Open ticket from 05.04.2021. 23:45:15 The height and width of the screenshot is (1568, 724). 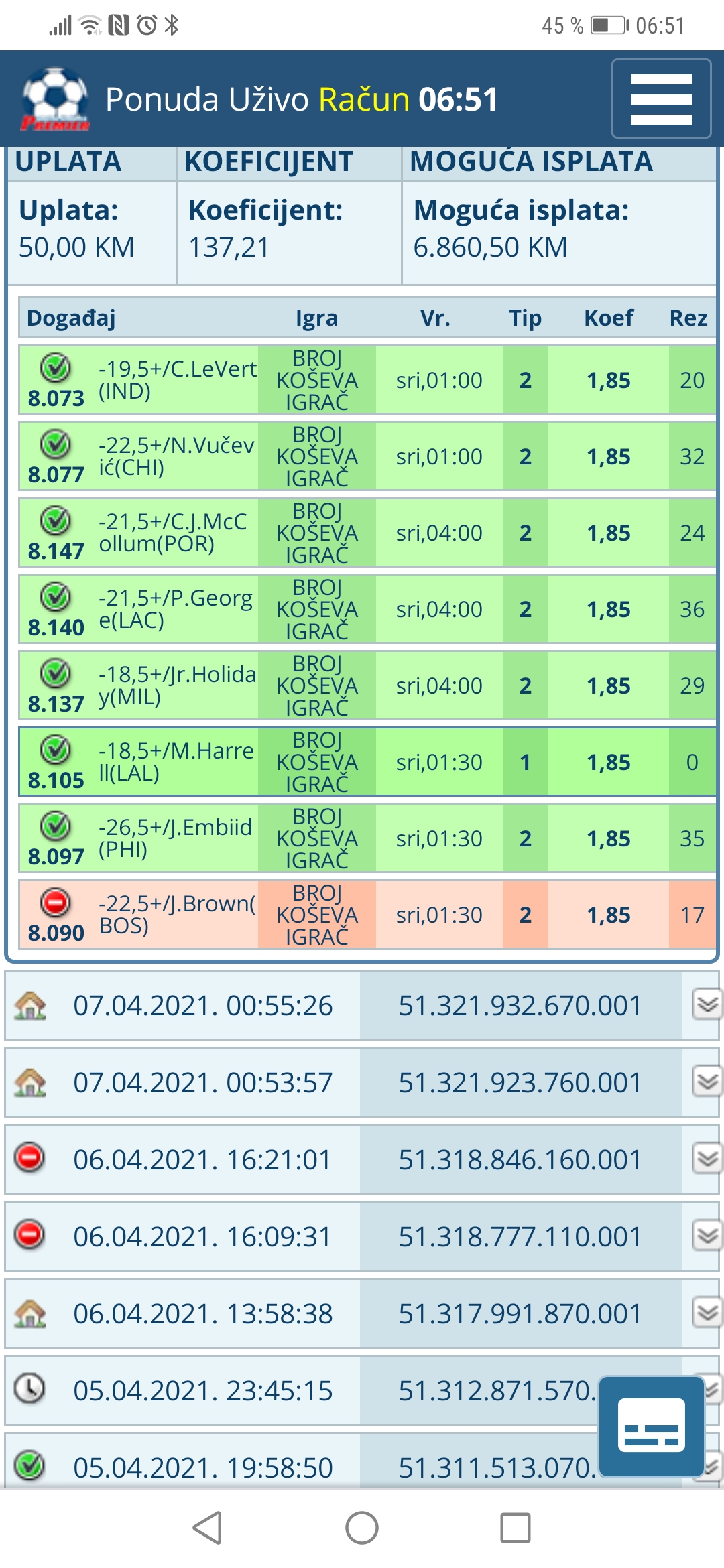pyautogui.click(x=202, y=1391)
